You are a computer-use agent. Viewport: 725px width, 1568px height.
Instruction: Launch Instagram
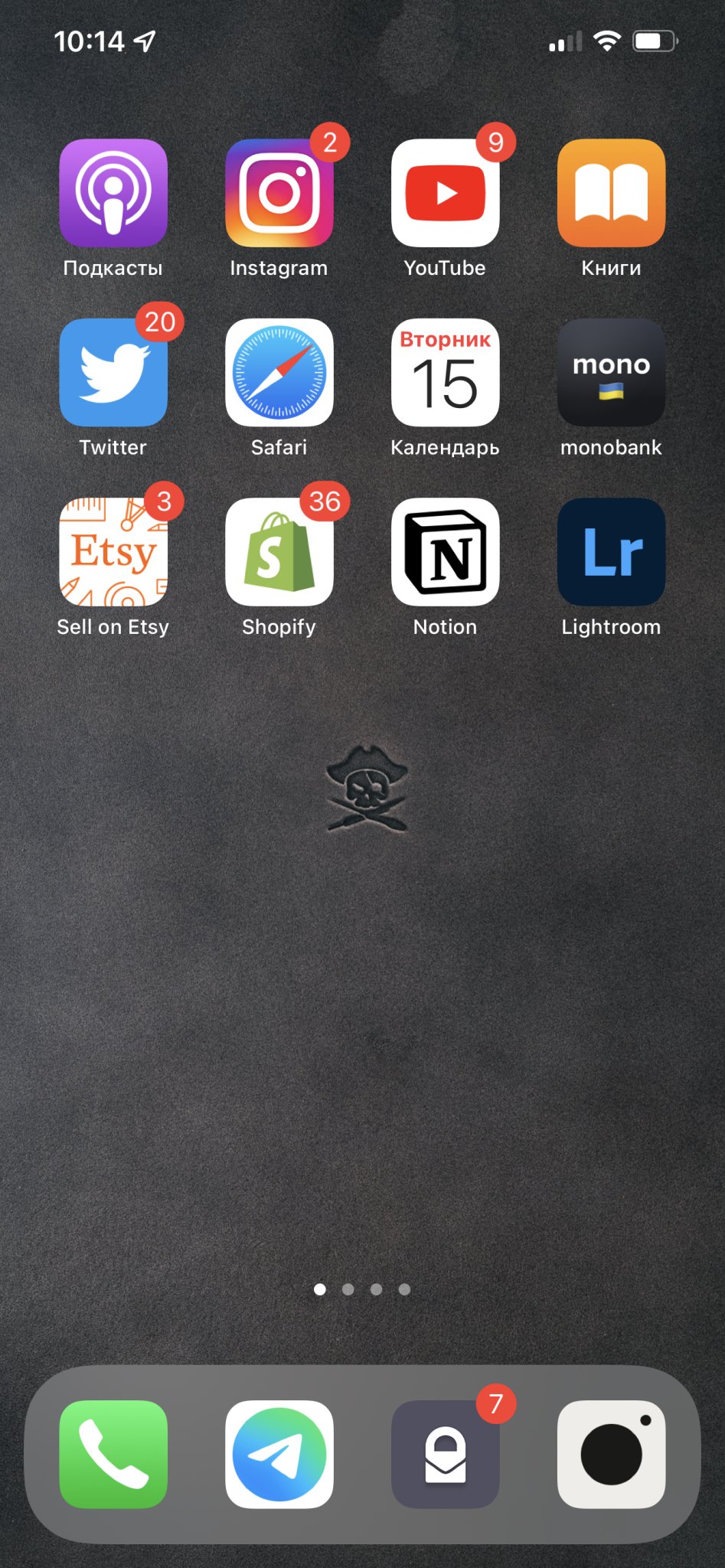[x=279, y=193]
